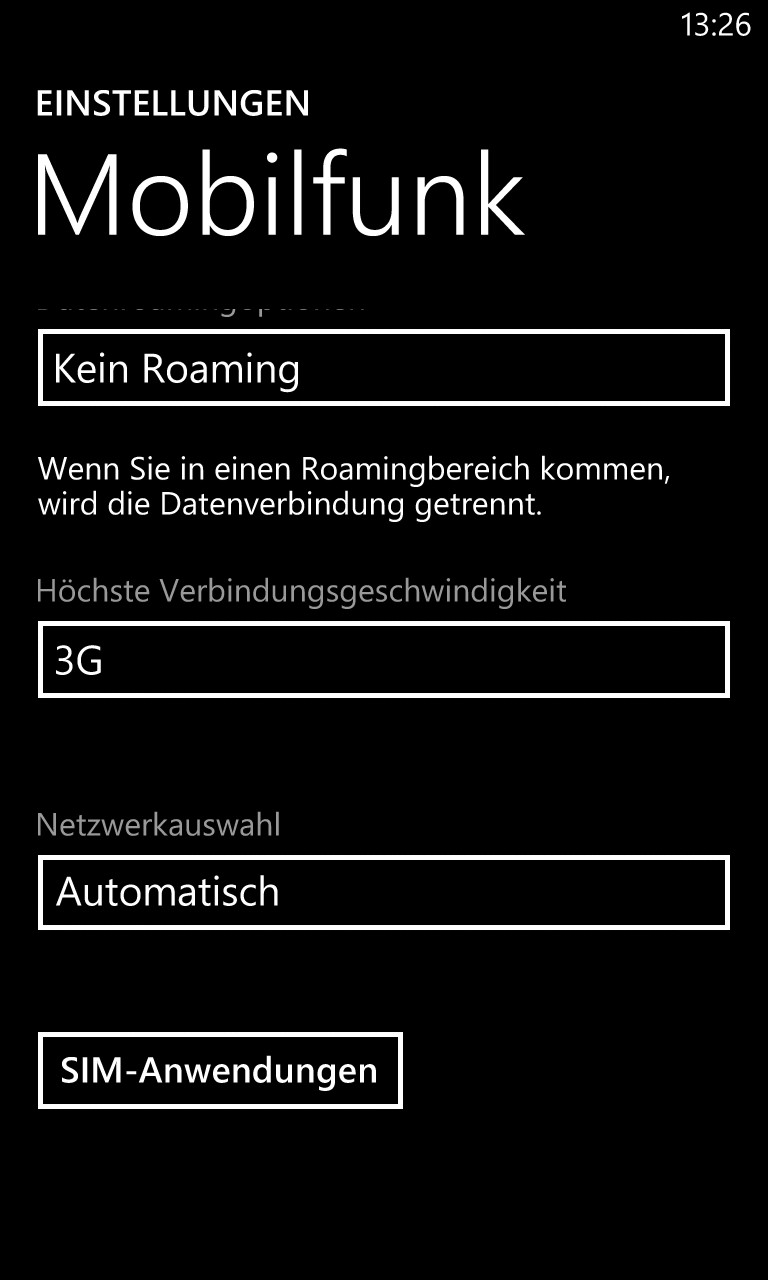Viewport: 768px width, 1280px height.
Task: Open the Kein Roaming dropdown
Action: pos(384,368)
